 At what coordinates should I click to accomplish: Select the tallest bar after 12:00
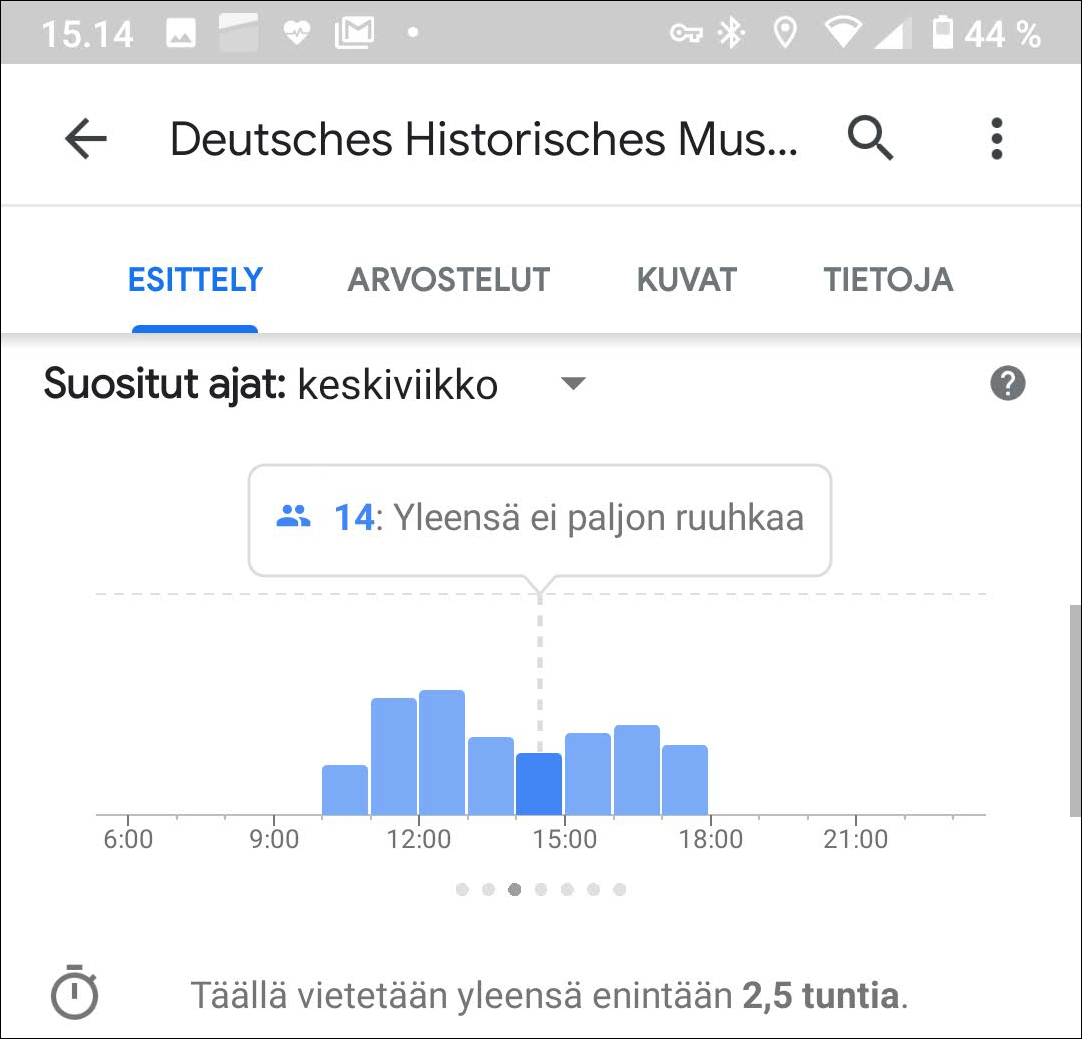coord(442,752)
